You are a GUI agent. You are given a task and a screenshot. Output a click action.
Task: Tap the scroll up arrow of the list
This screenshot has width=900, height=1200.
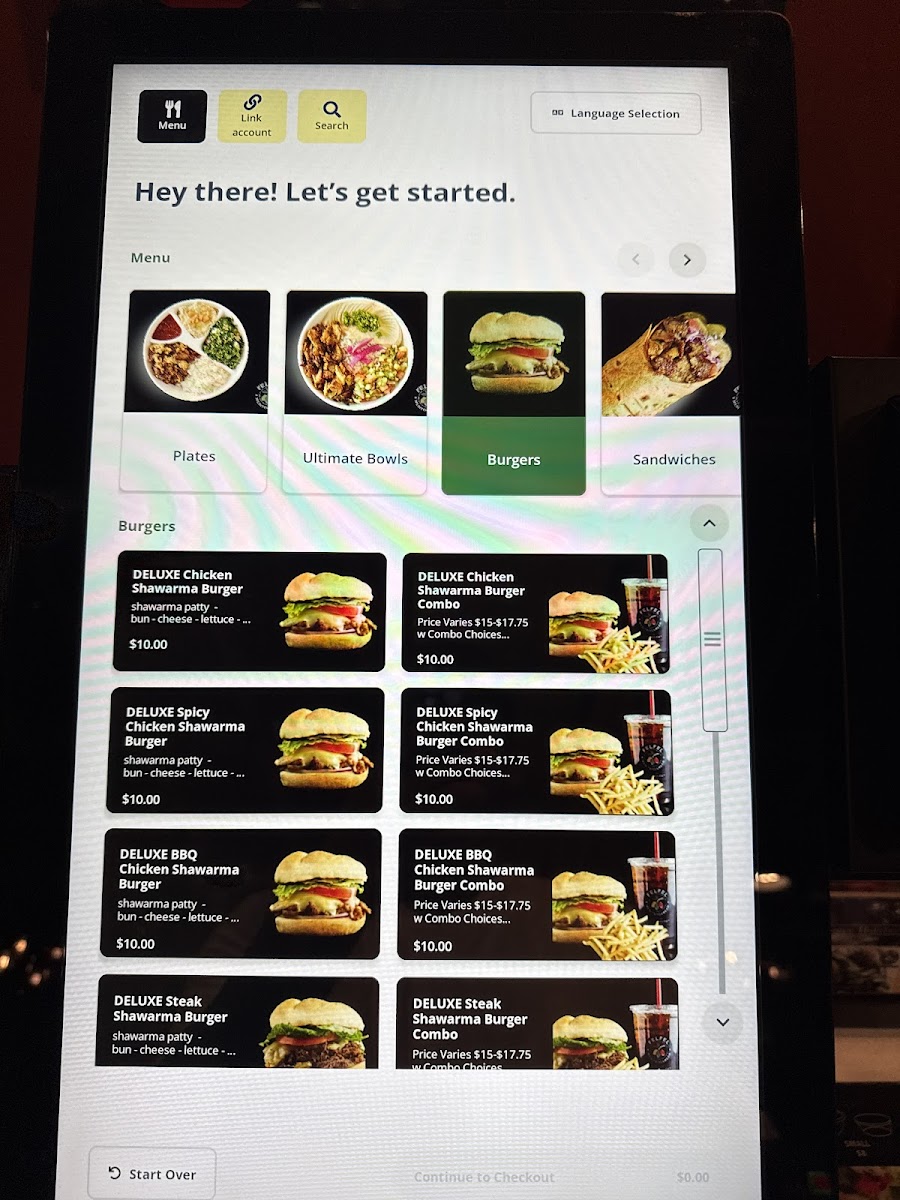tap(709, 523)
